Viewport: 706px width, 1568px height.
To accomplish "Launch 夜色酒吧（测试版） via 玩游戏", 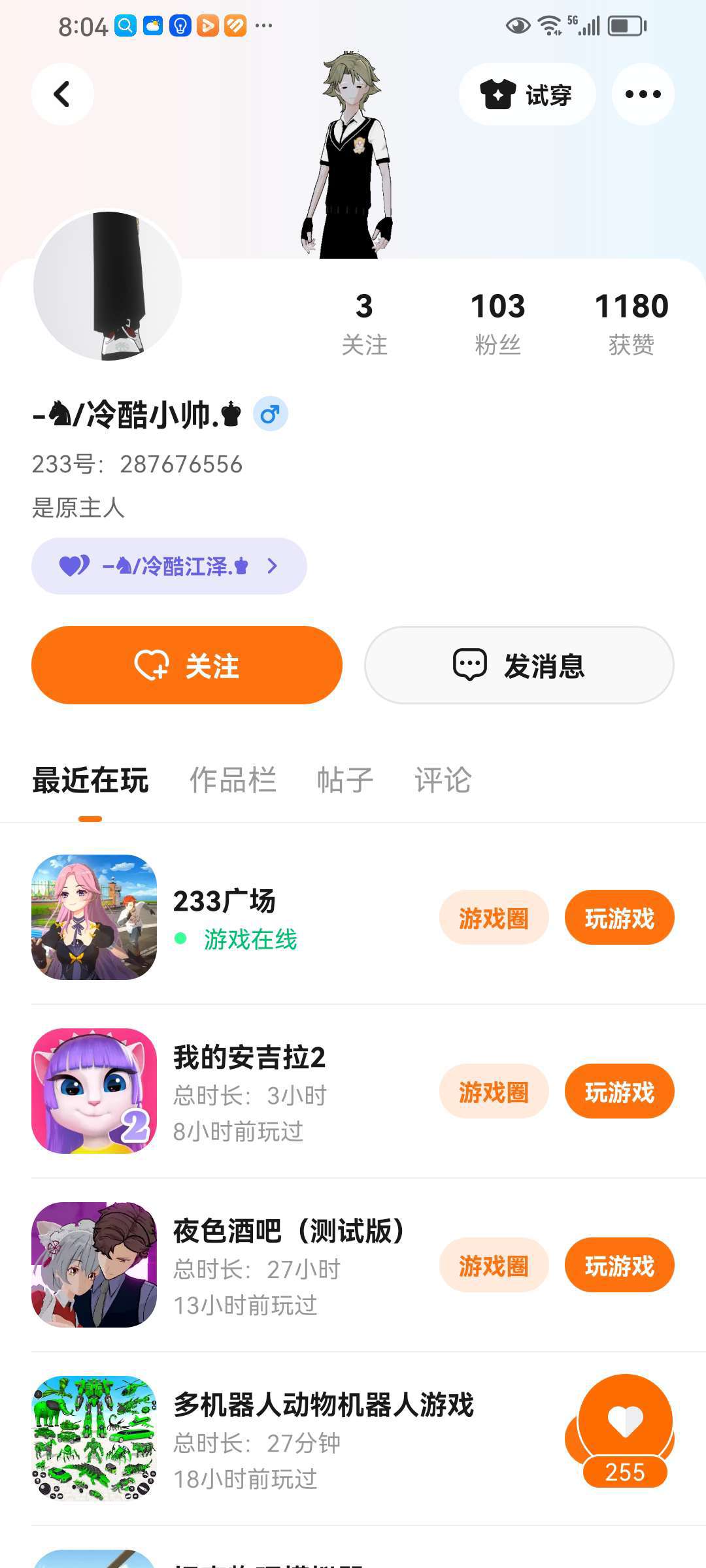I will tap(619, 1266).
